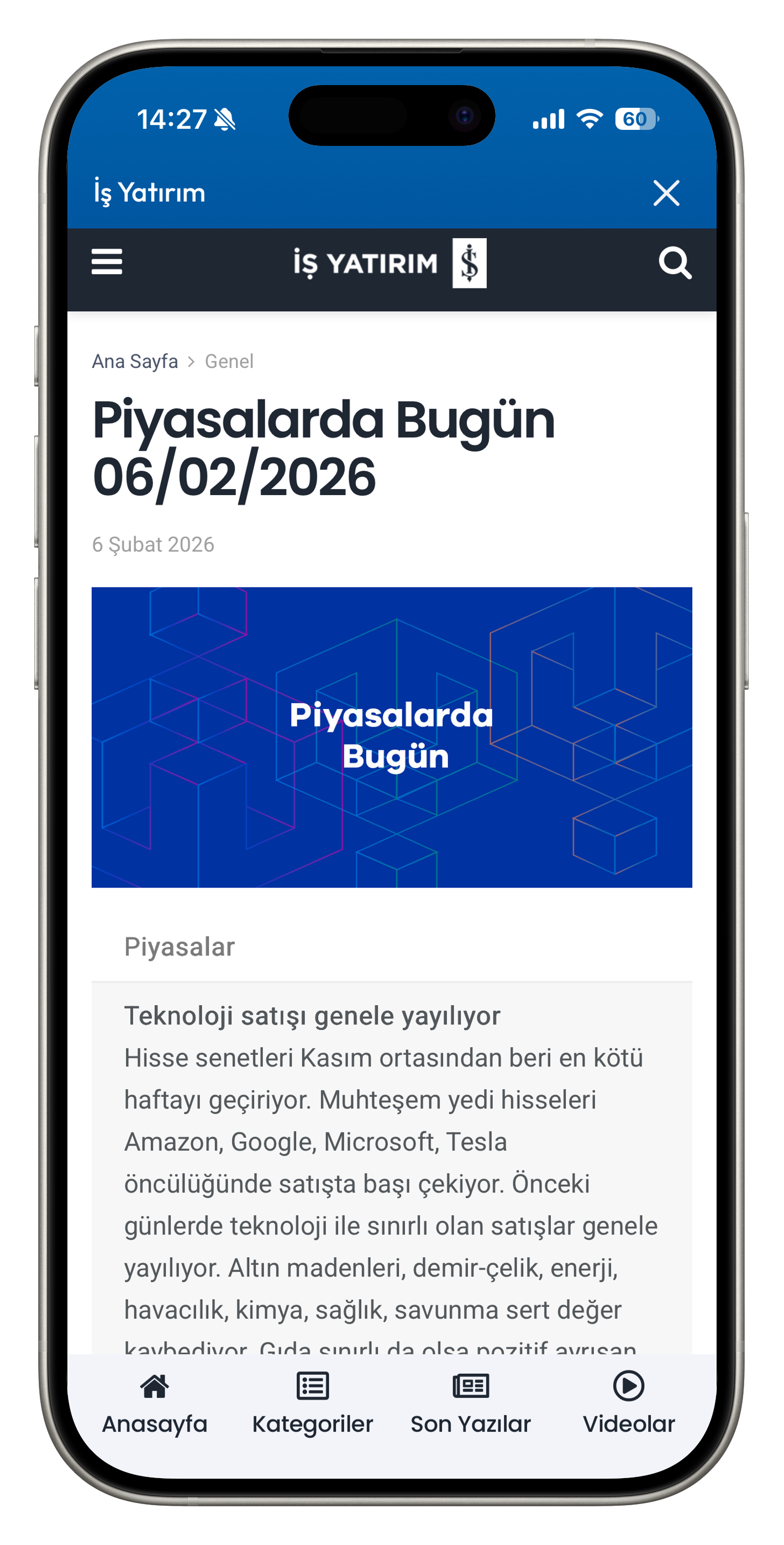Image resolution: width=784 pixels, height=1545 pixels.
Task: Go to Ana Sayfa breadcrumb
Action: [135, 361]
